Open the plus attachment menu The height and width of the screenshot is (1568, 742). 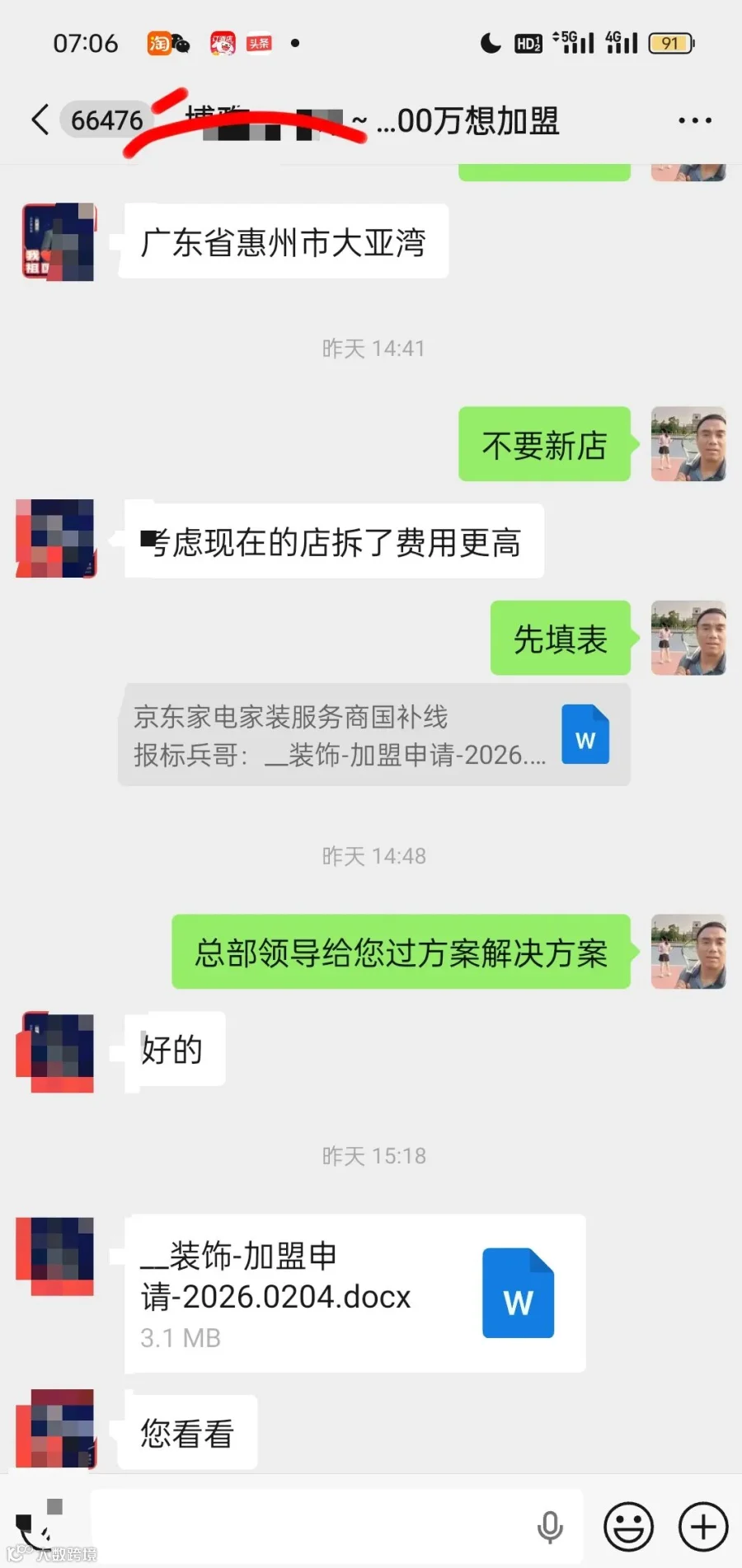pyautogui.click(x=703, y=1527)
